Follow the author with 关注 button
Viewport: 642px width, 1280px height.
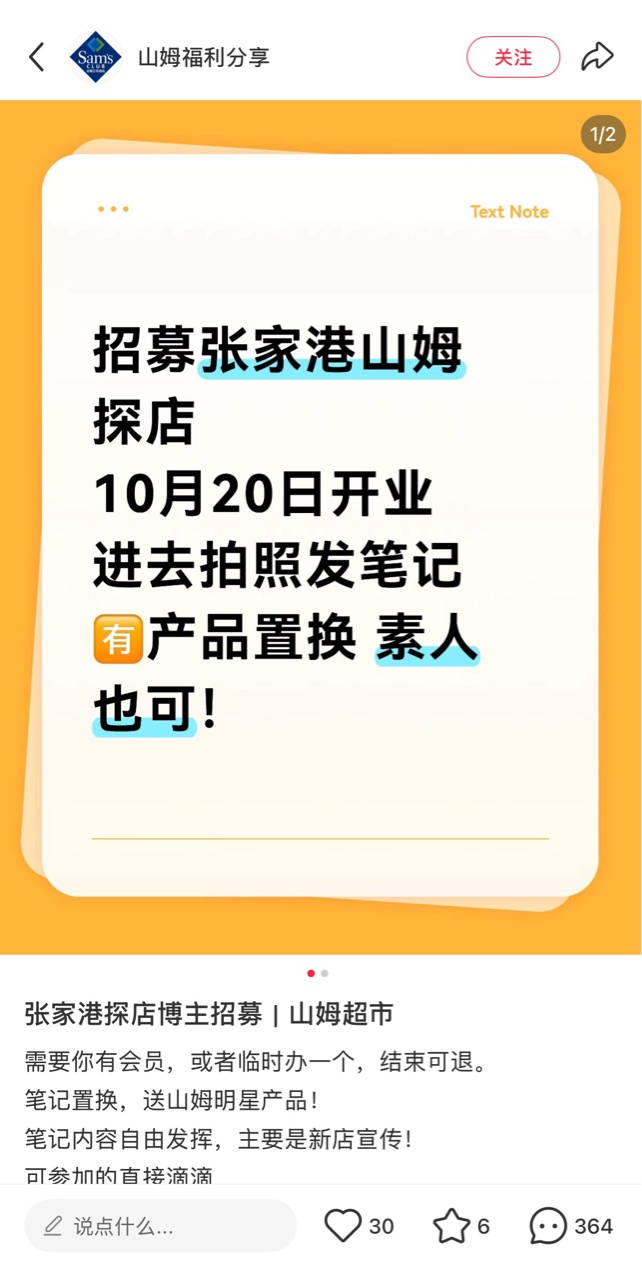click(513, 57)
